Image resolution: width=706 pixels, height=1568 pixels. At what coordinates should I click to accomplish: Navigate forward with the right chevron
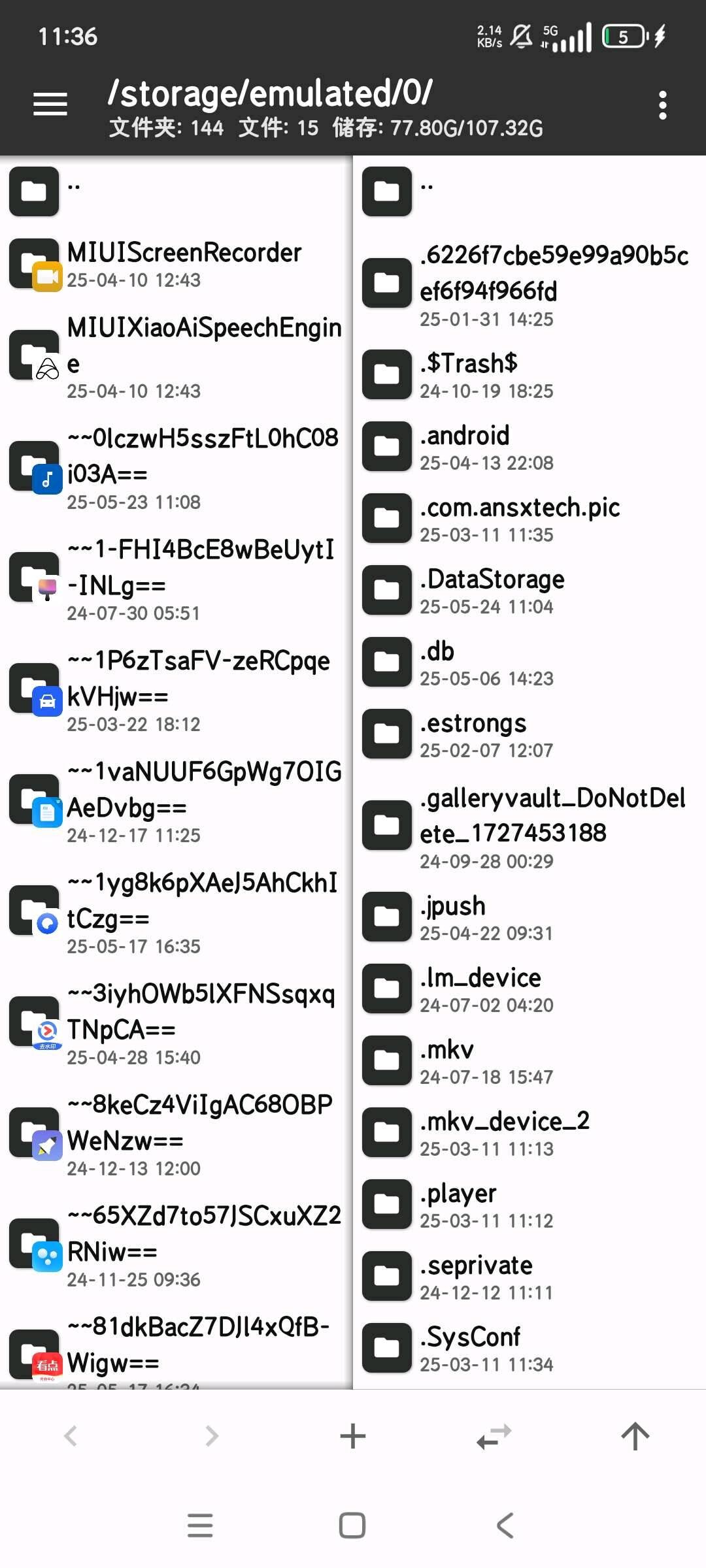211,1436
